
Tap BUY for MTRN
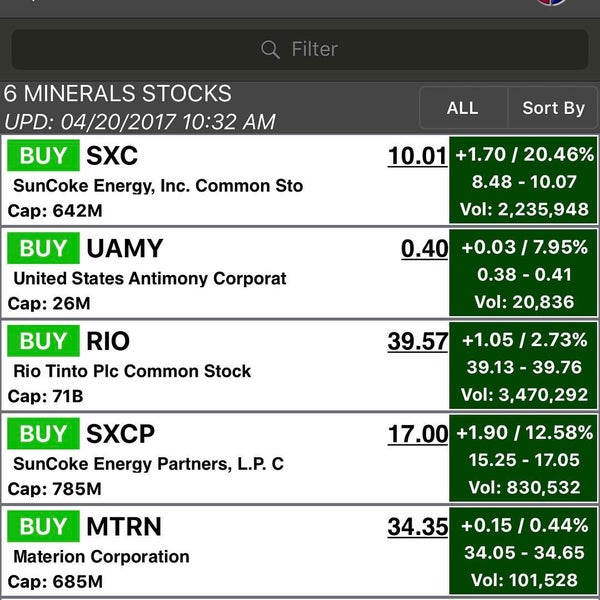43,526
